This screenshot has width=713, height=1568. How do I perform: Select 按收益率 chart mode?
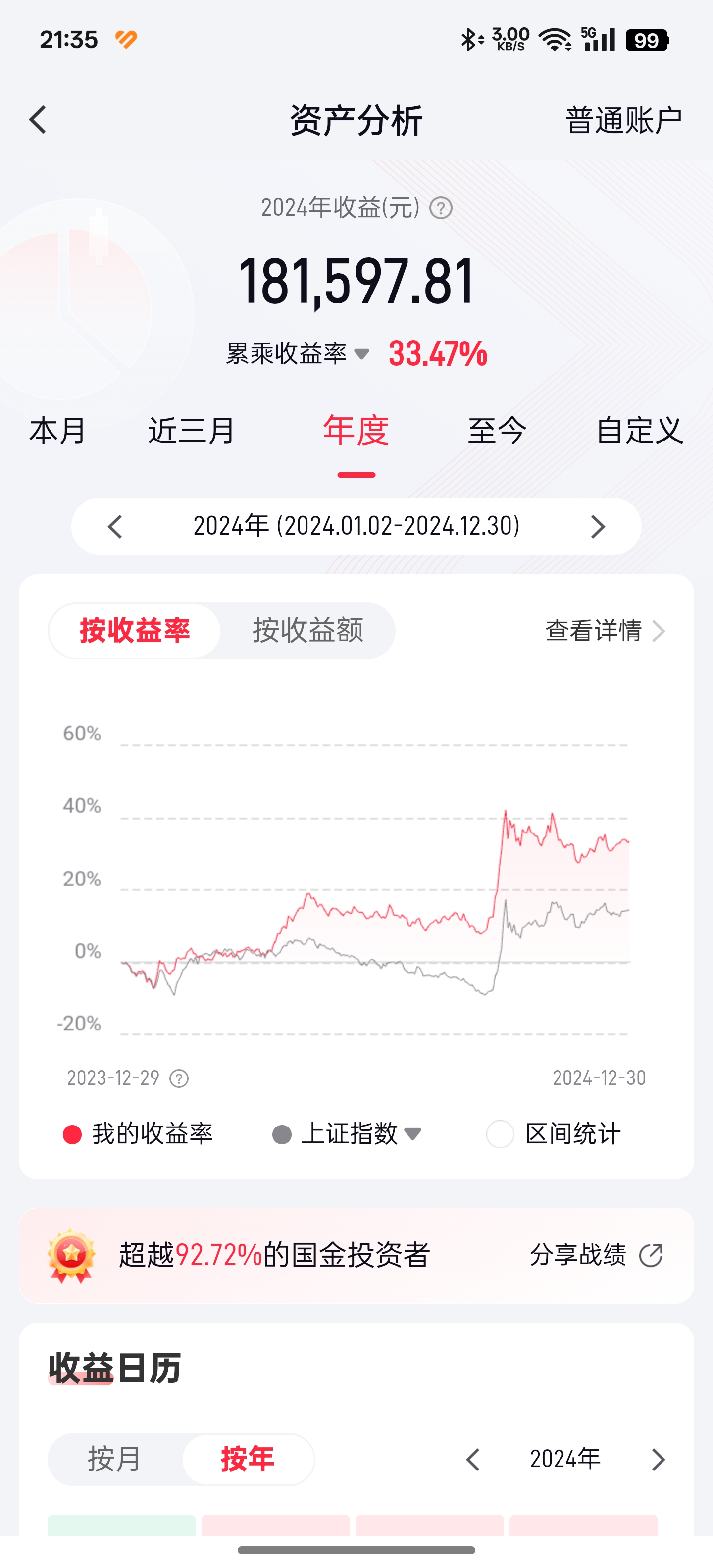pos(135,631)
